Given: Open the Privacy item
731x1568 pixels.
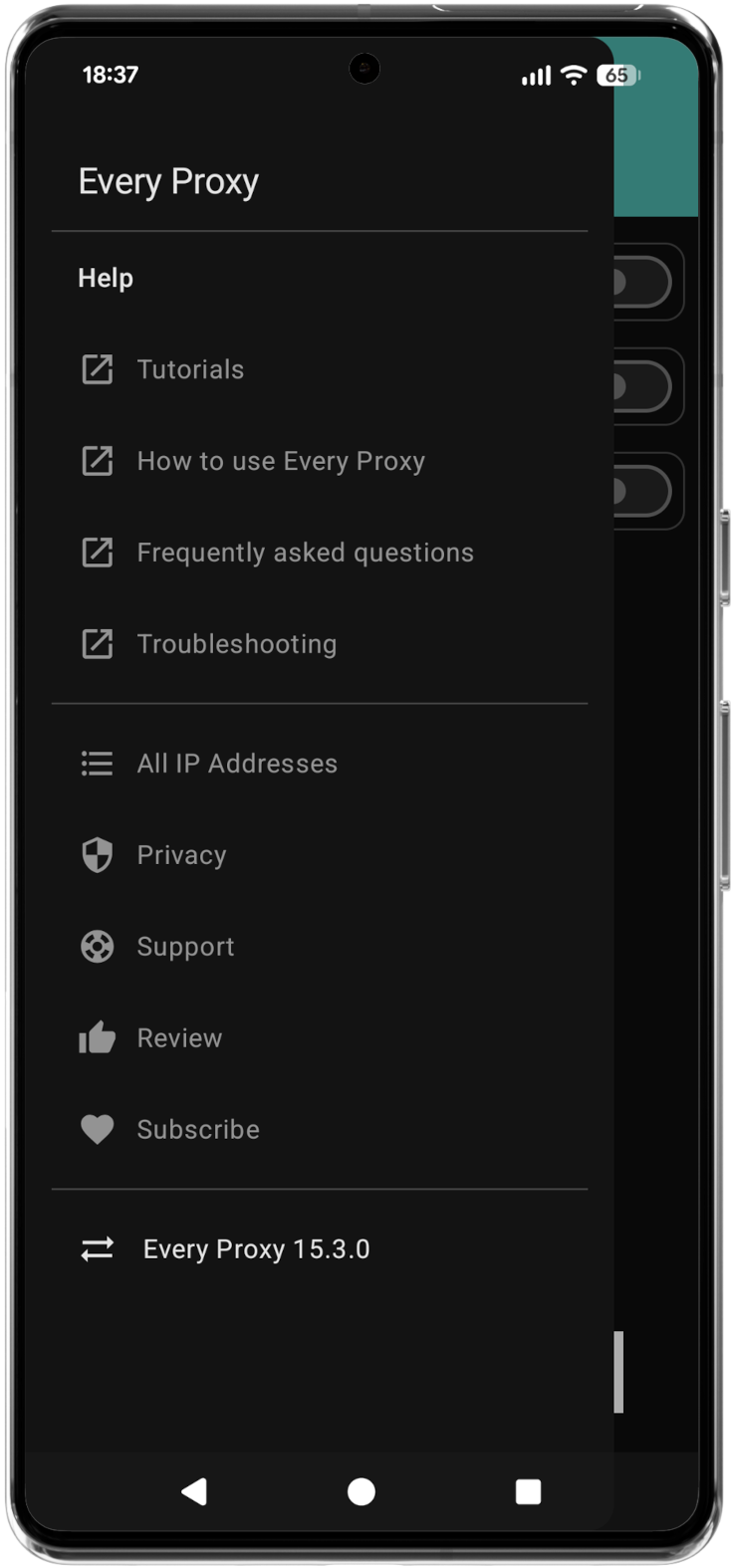Looking at the screenshot, I should click(181, 855).
